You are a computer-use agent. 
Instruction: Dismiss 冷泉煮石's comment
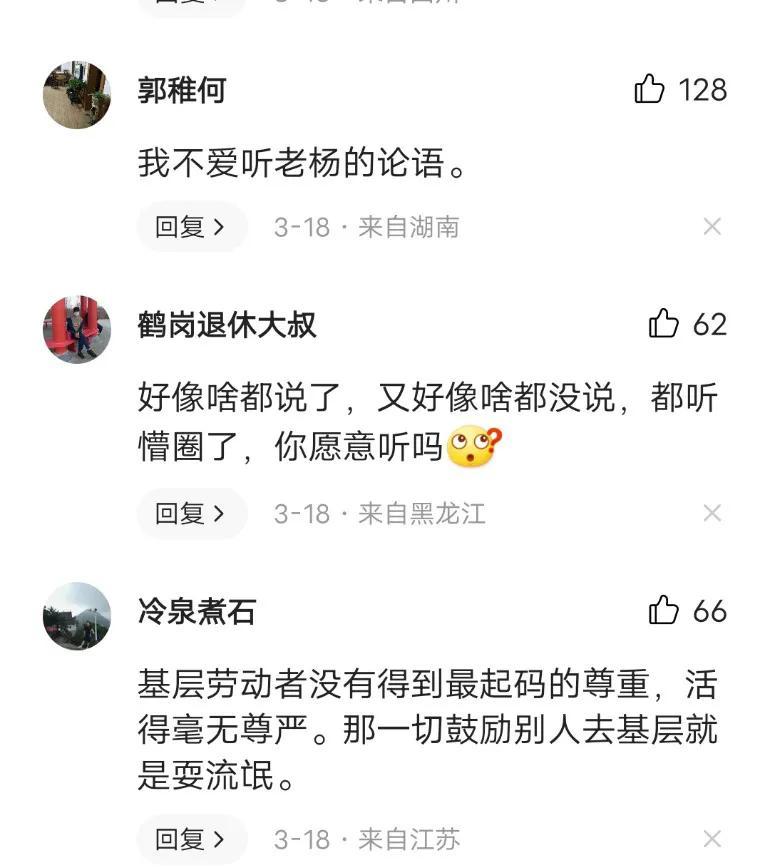[x=712, y=839]
